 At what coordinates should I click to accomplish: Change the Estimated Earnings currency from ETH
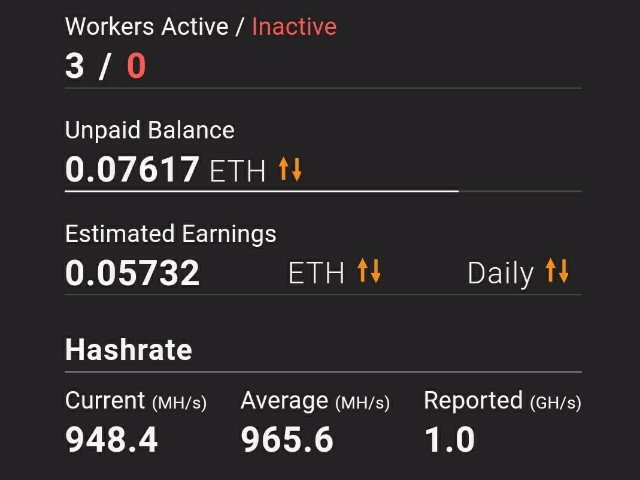click(369, 272)
